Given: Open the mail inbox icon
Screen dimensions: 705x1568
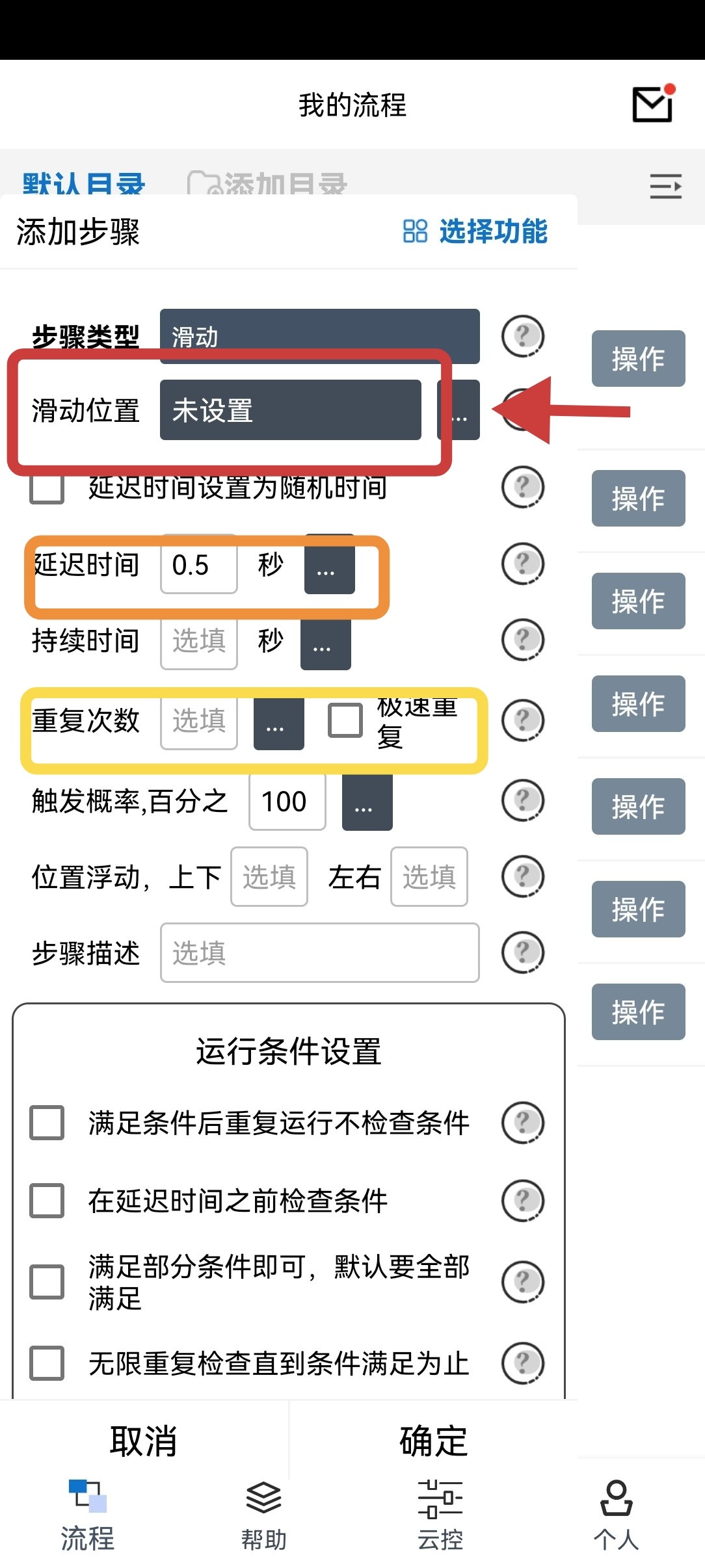Looking at the screenshot, I should point(652,105).
